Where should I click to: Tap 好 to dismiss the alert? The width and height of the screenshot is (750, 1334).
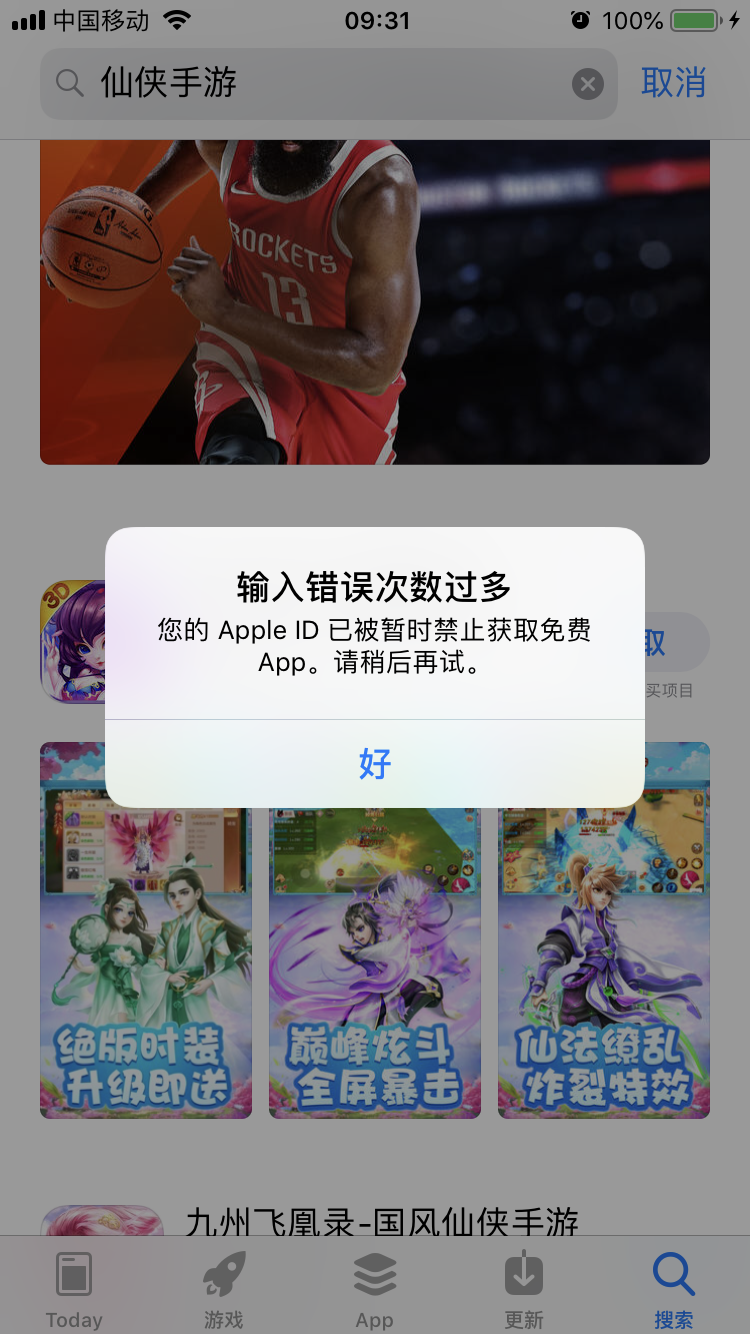click(375, 763)
